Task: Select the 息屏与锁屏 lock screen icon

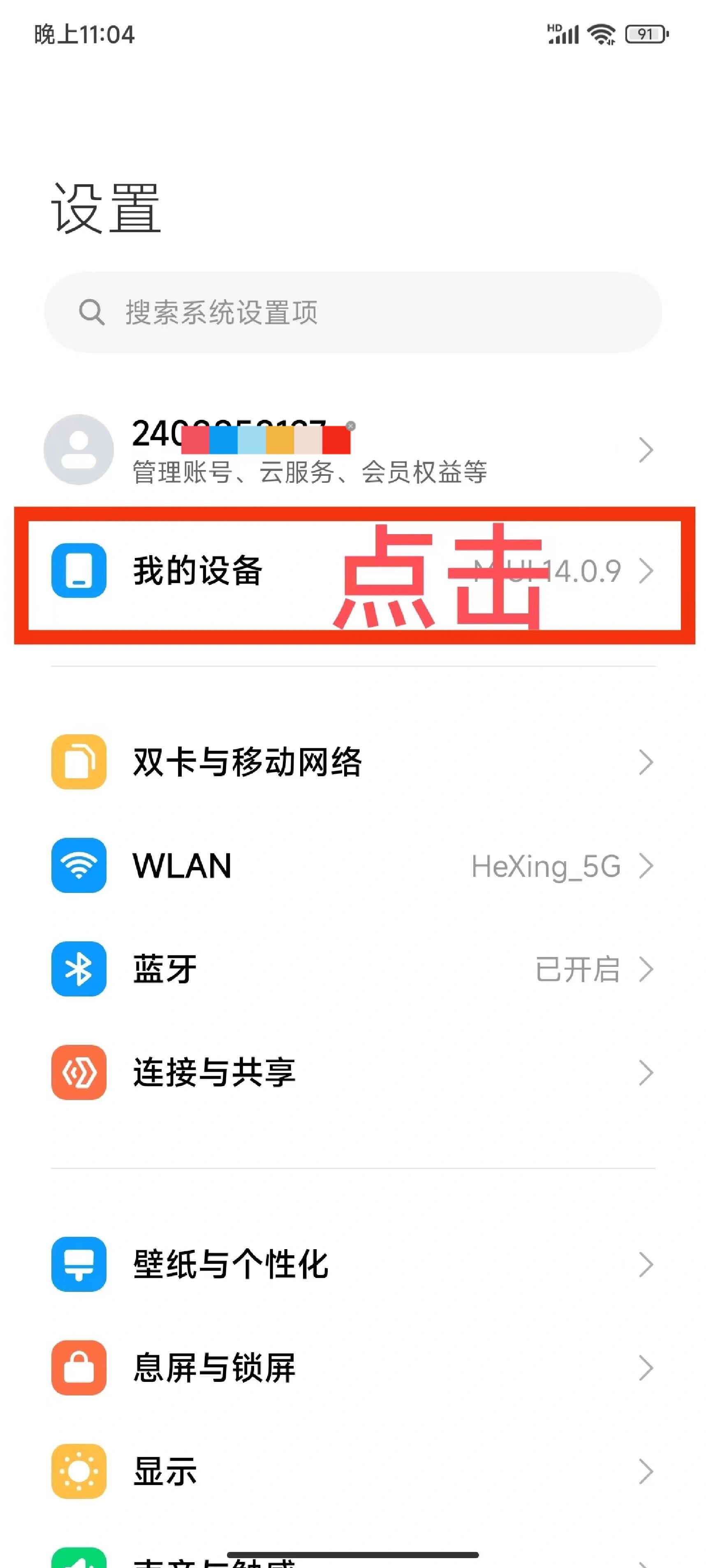Action: click(79, 1369)
